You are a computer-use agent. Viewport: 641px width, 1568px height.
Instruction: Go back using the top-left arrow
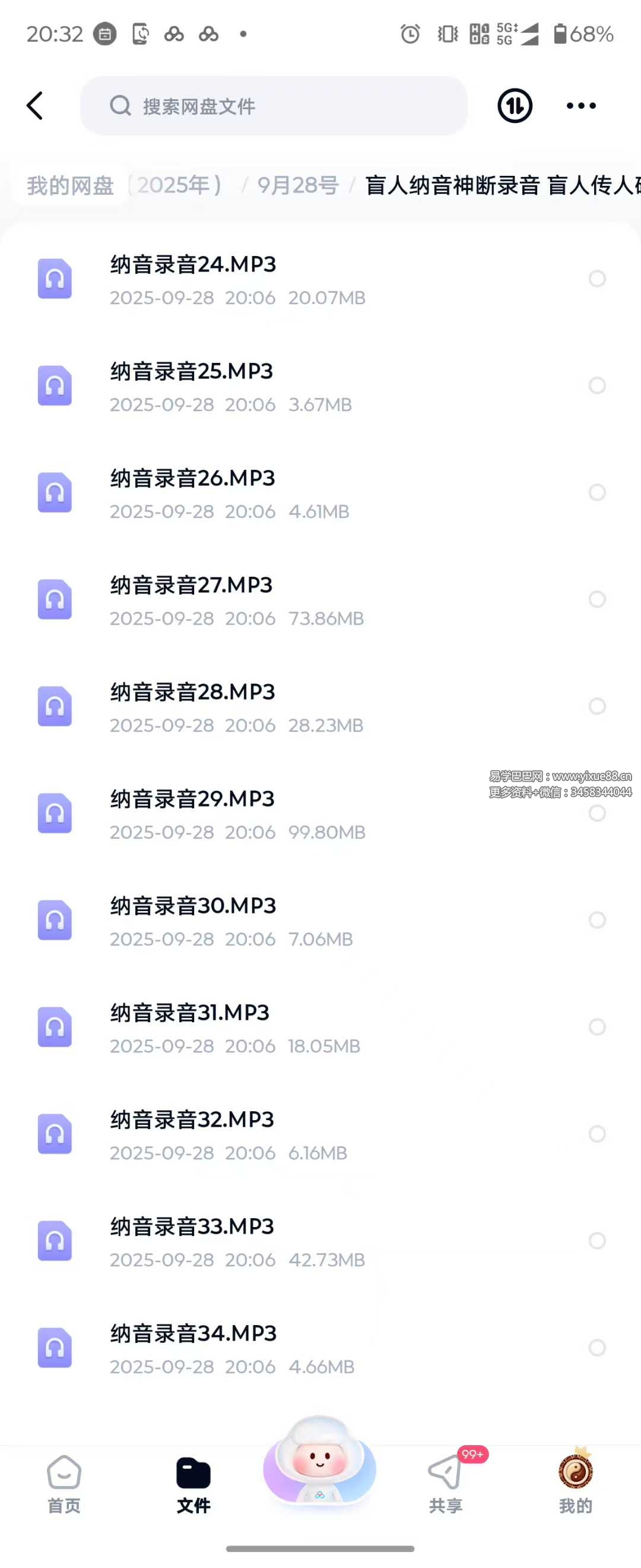(x=35, y=106)
